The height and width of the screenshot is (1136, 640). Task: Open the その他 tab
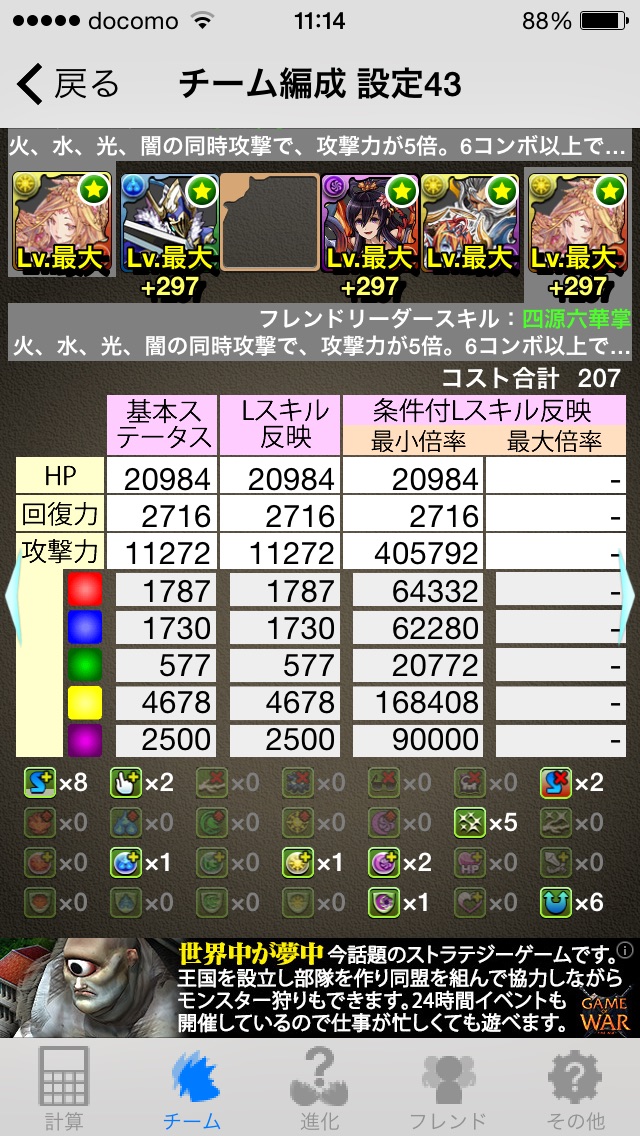pos(575,1089)
